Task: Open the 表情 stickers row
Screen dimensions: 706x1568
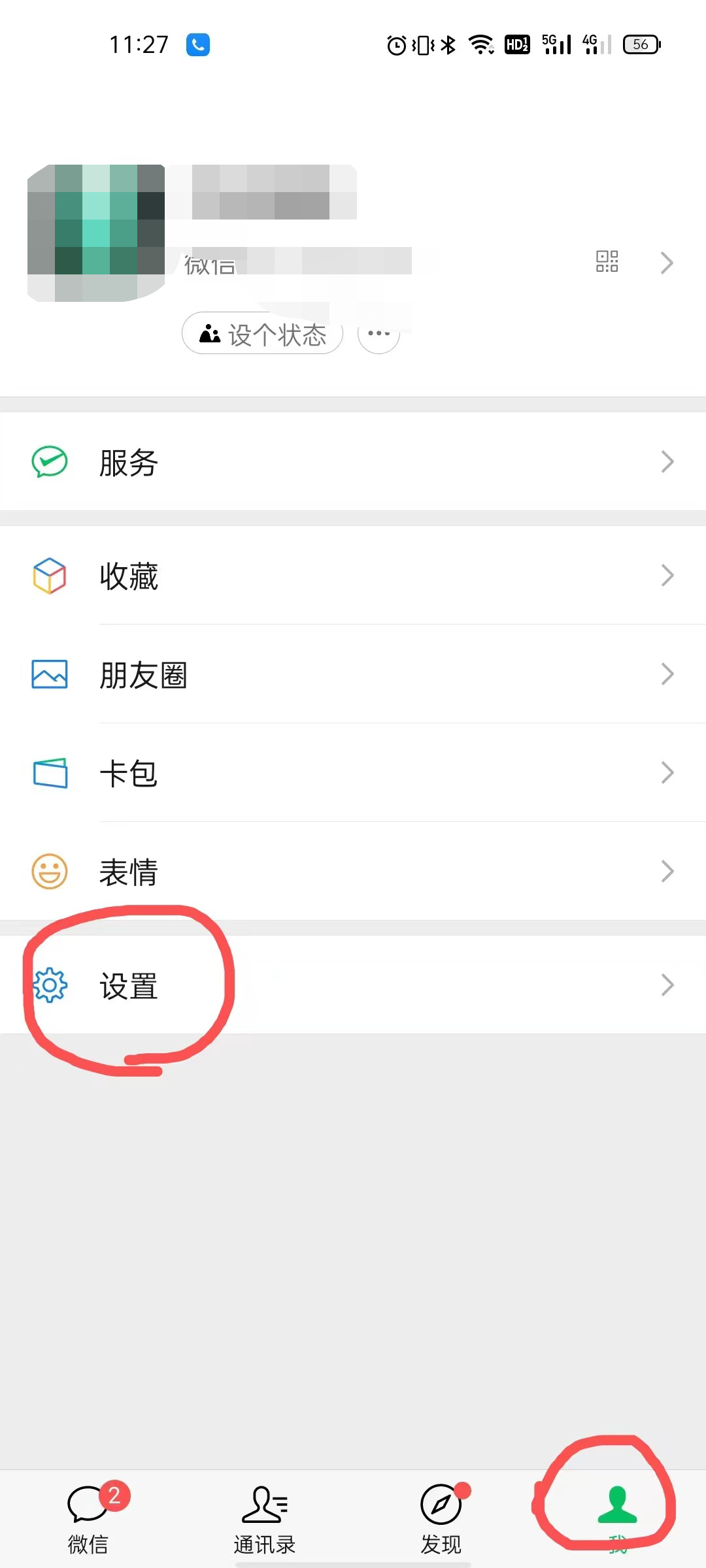Action: click(x=353, y=872)
